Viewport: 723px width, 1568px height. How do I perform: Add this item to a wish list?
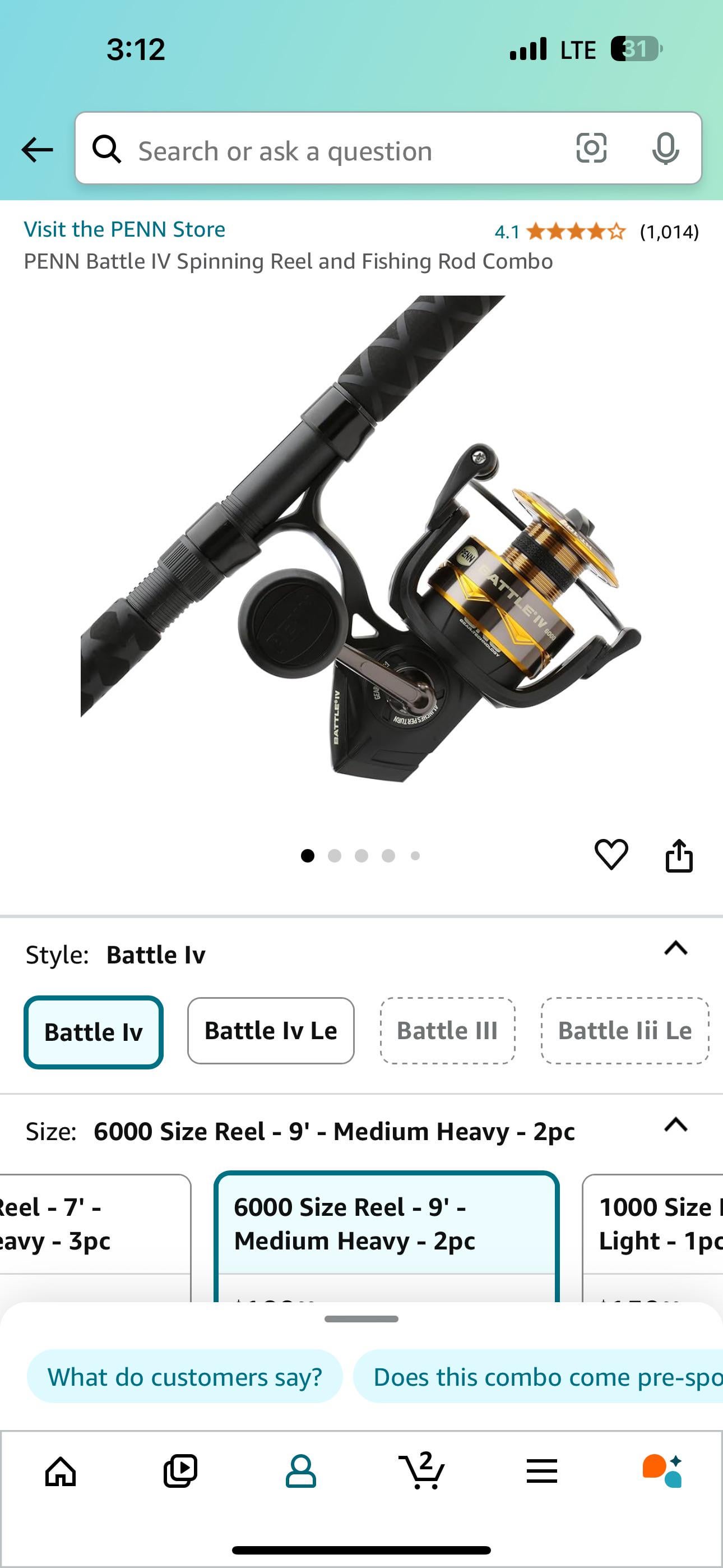coord(611,855)
